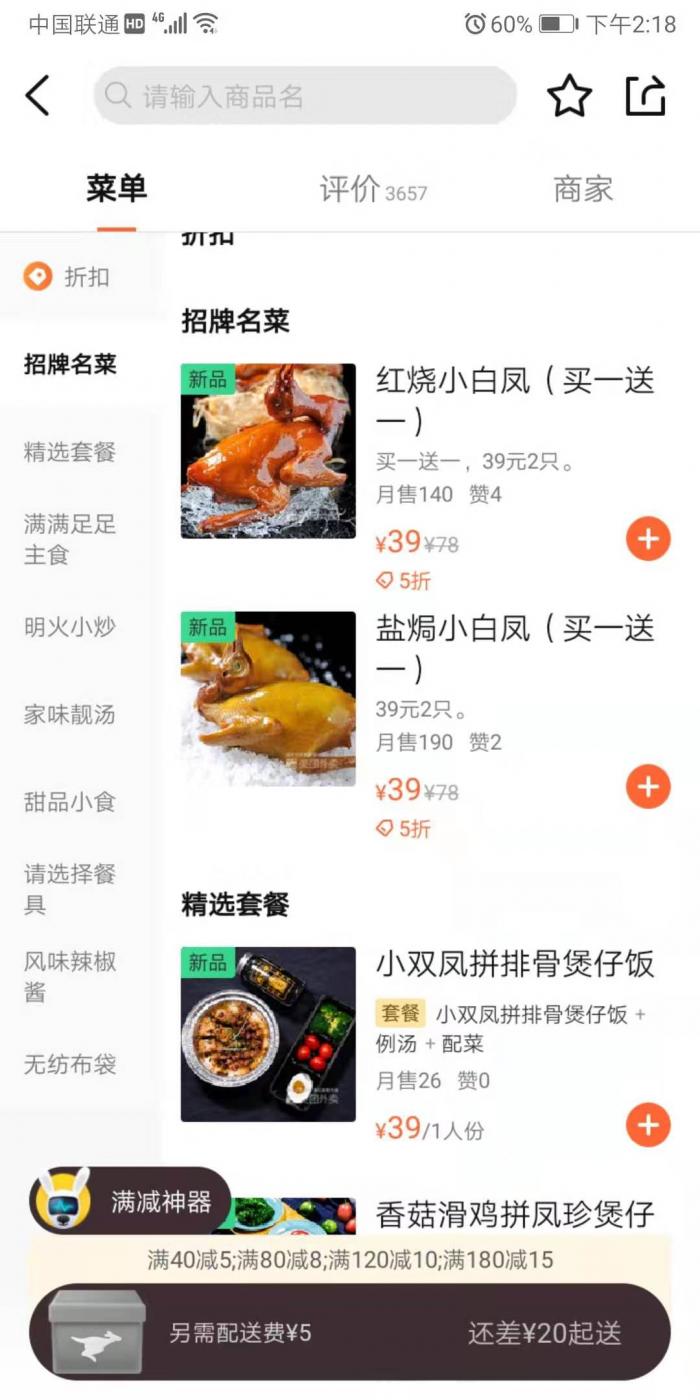Jump to the 明火小炒 category
The width and height of the screenshot is (700, 1400).
point(70,627)
